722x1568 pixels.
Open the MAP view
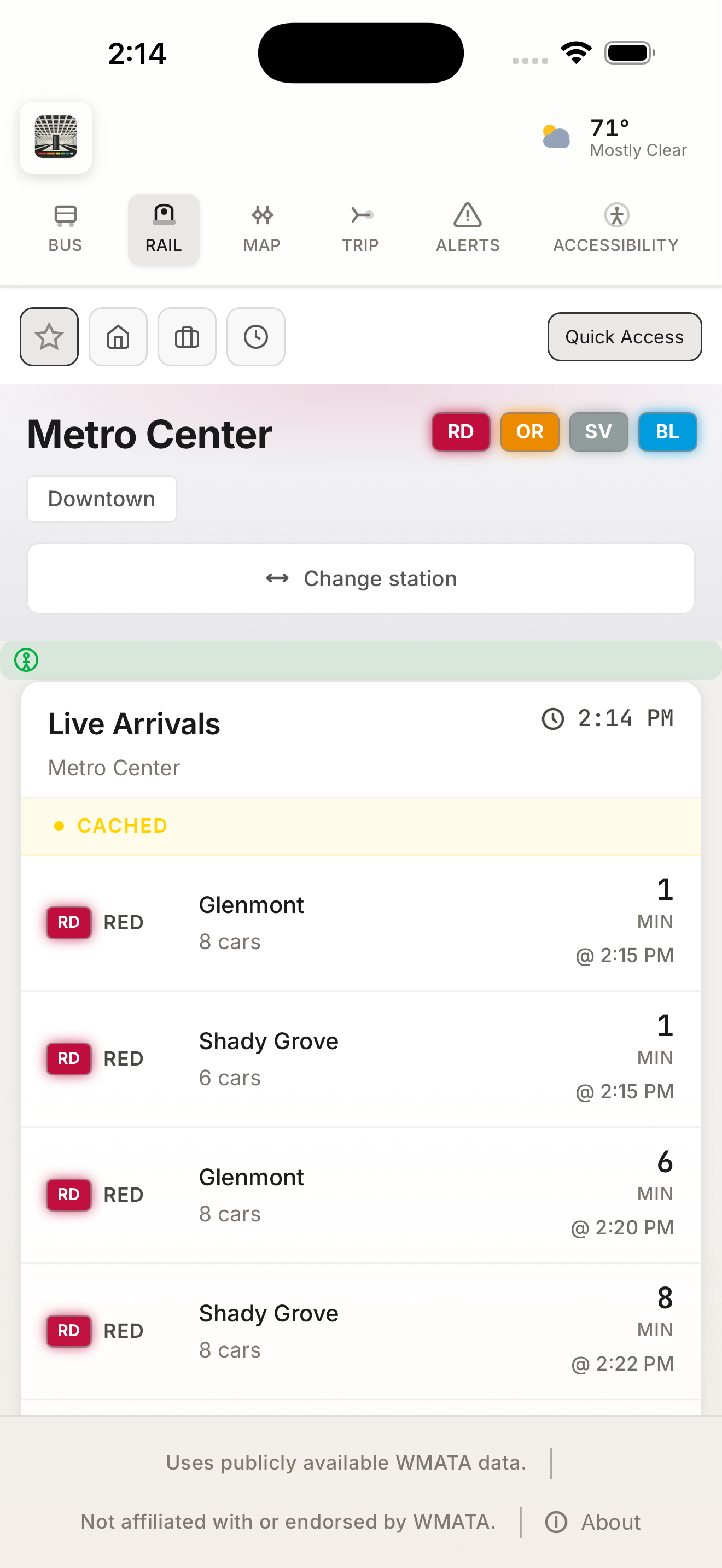(x=262, y=229)
